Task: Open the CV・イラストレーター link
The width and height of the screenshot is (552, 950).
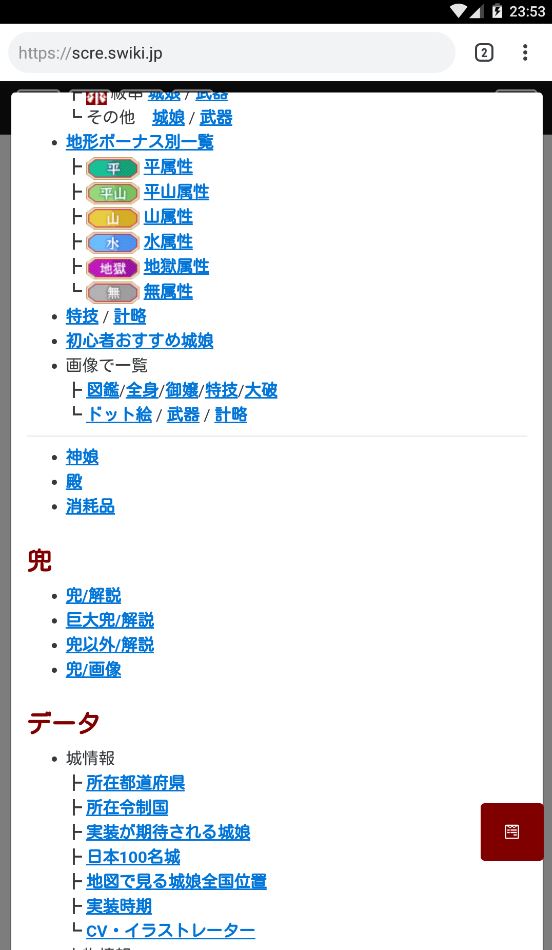Action: pos(170,931)
